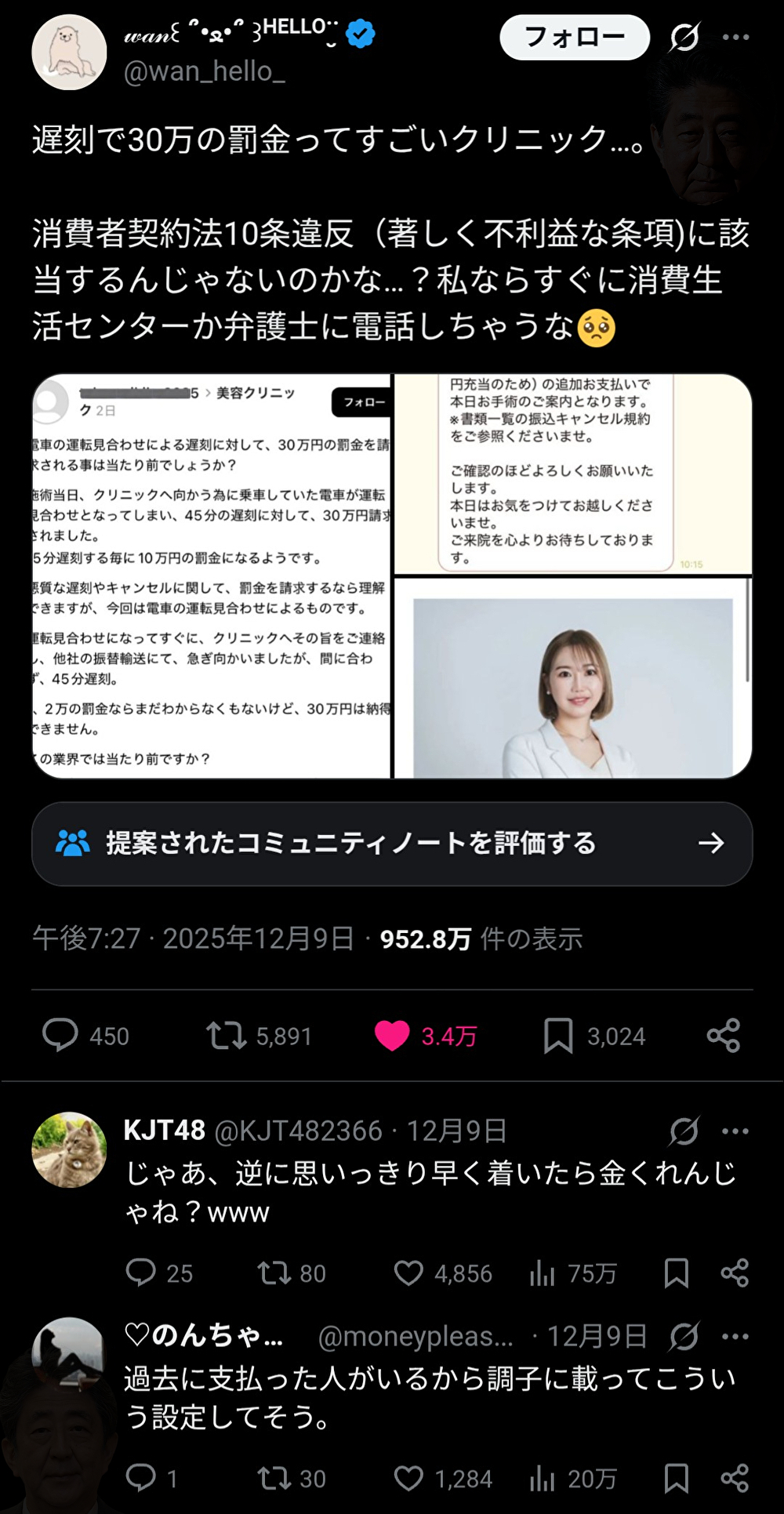Share the reply from moneypleas
784x1514 pixels.
[x=735, y=1479]
